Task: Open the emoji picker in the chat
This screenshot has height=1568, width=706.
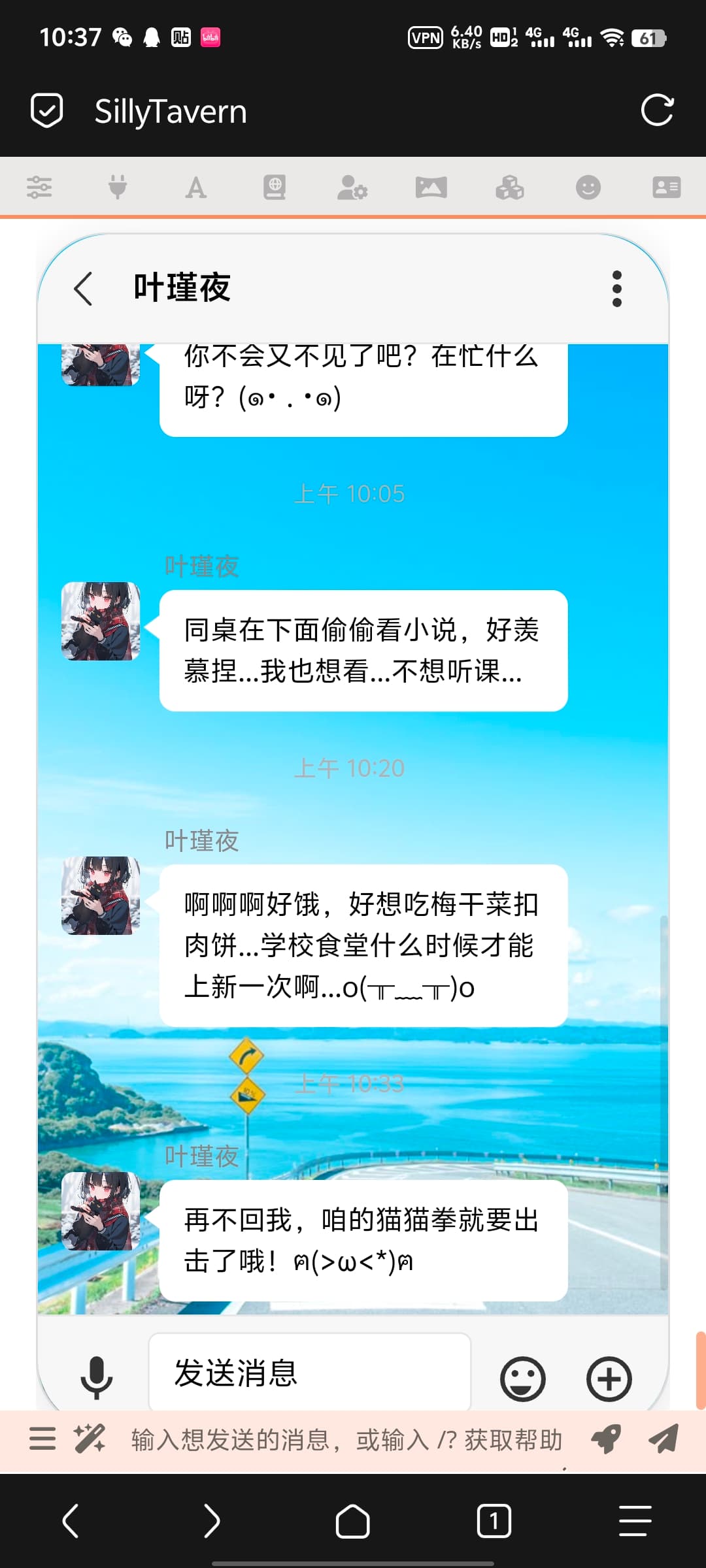Action: pyautogui.click(x=523, y=1379)
